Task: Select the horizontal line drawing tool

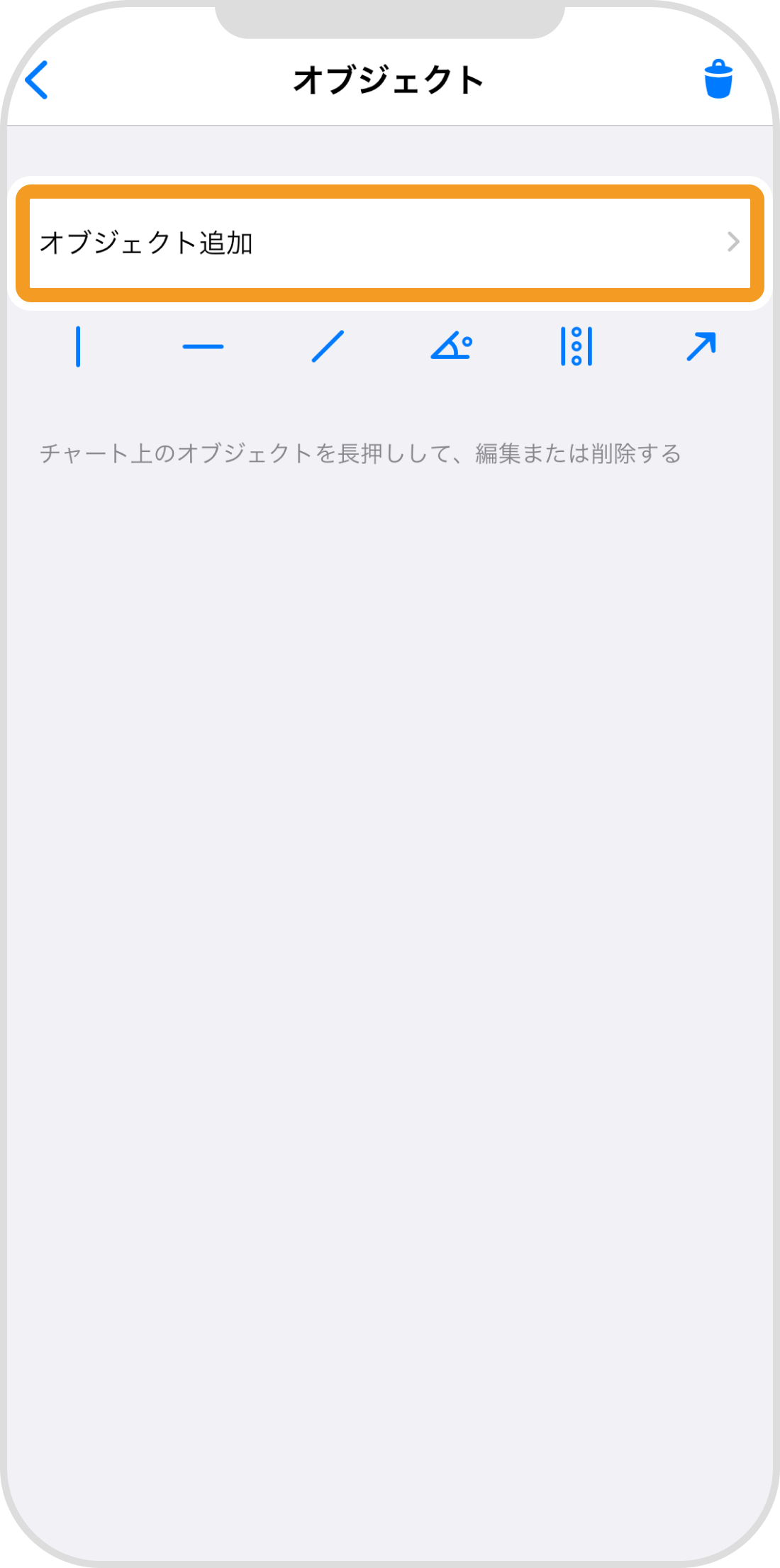Action: tap(202, 348)
